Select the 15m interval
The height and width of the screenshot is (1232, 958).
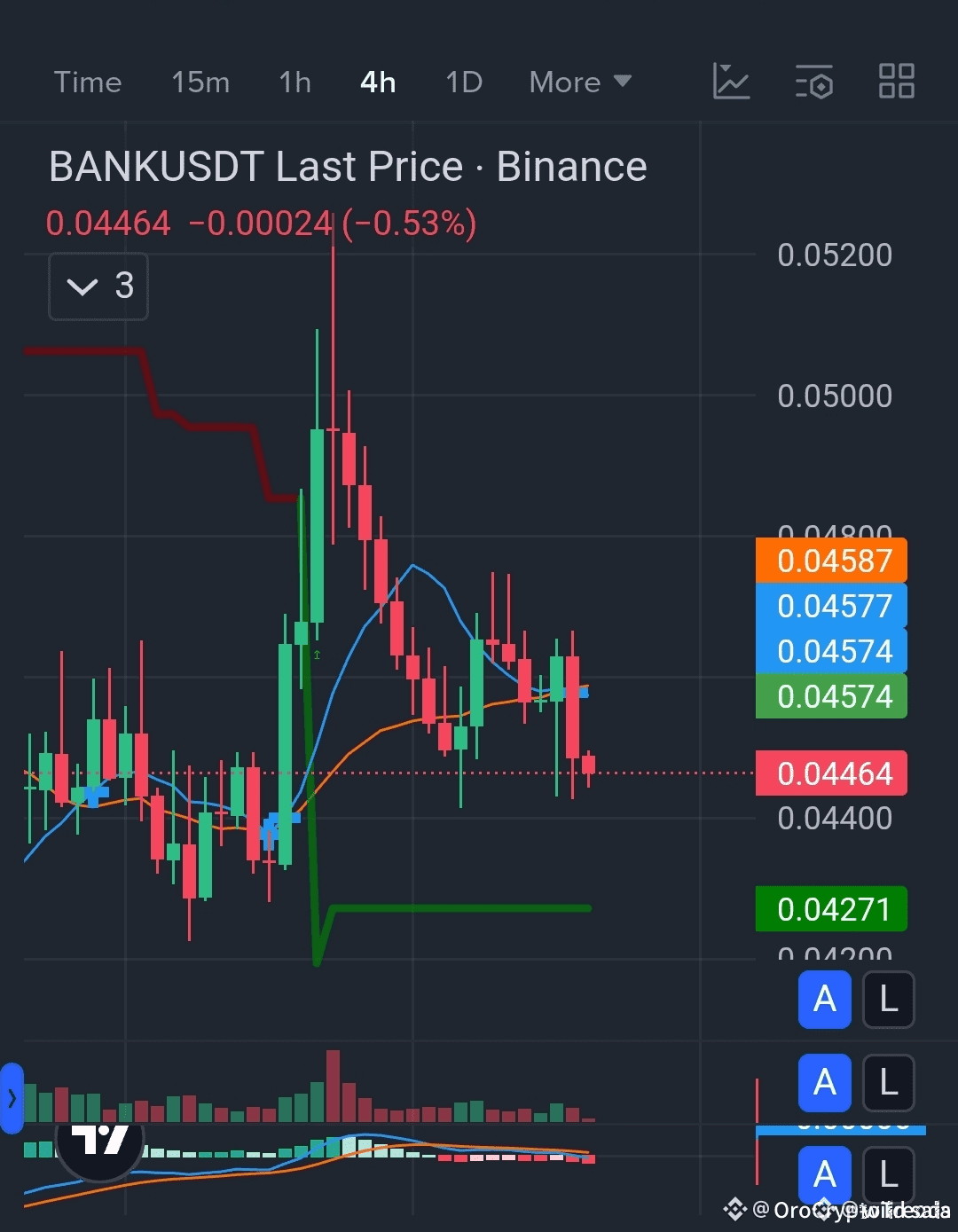point(200,82)
